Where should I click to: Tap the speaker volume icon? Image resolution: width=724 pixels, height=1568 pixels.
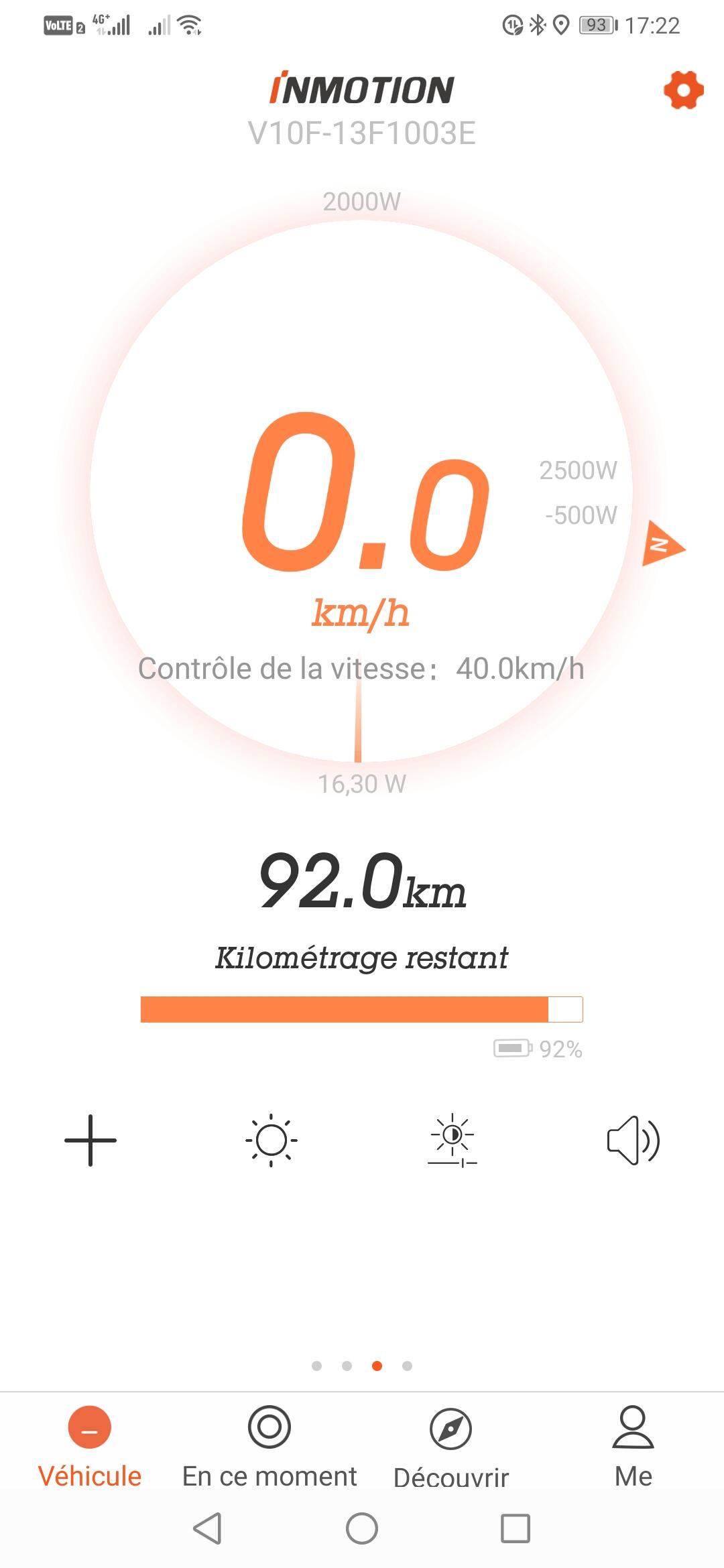(x=633, y=1140)
